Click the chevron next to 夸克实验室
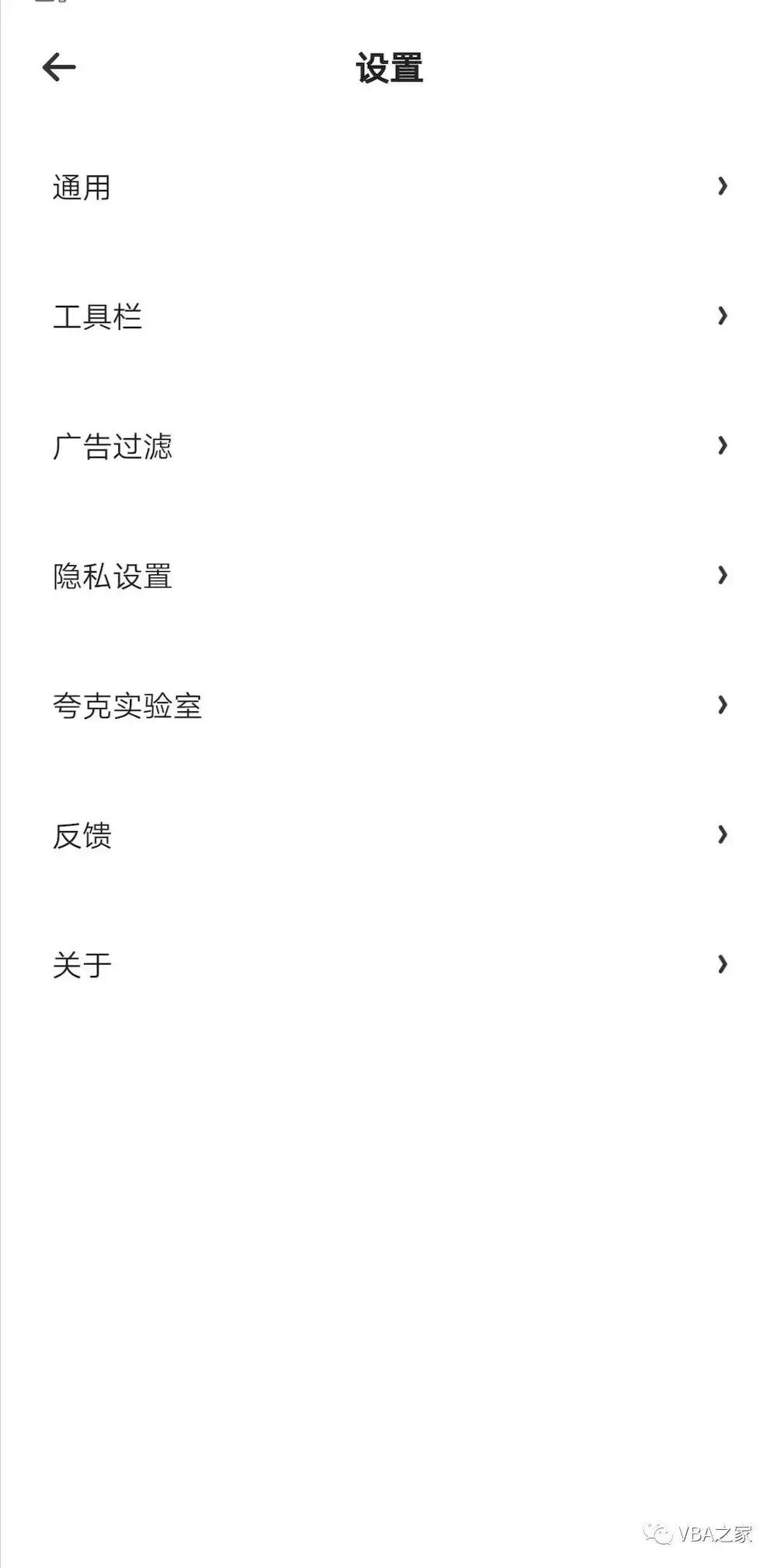The image size is (778, 1568). pos(723,705)
